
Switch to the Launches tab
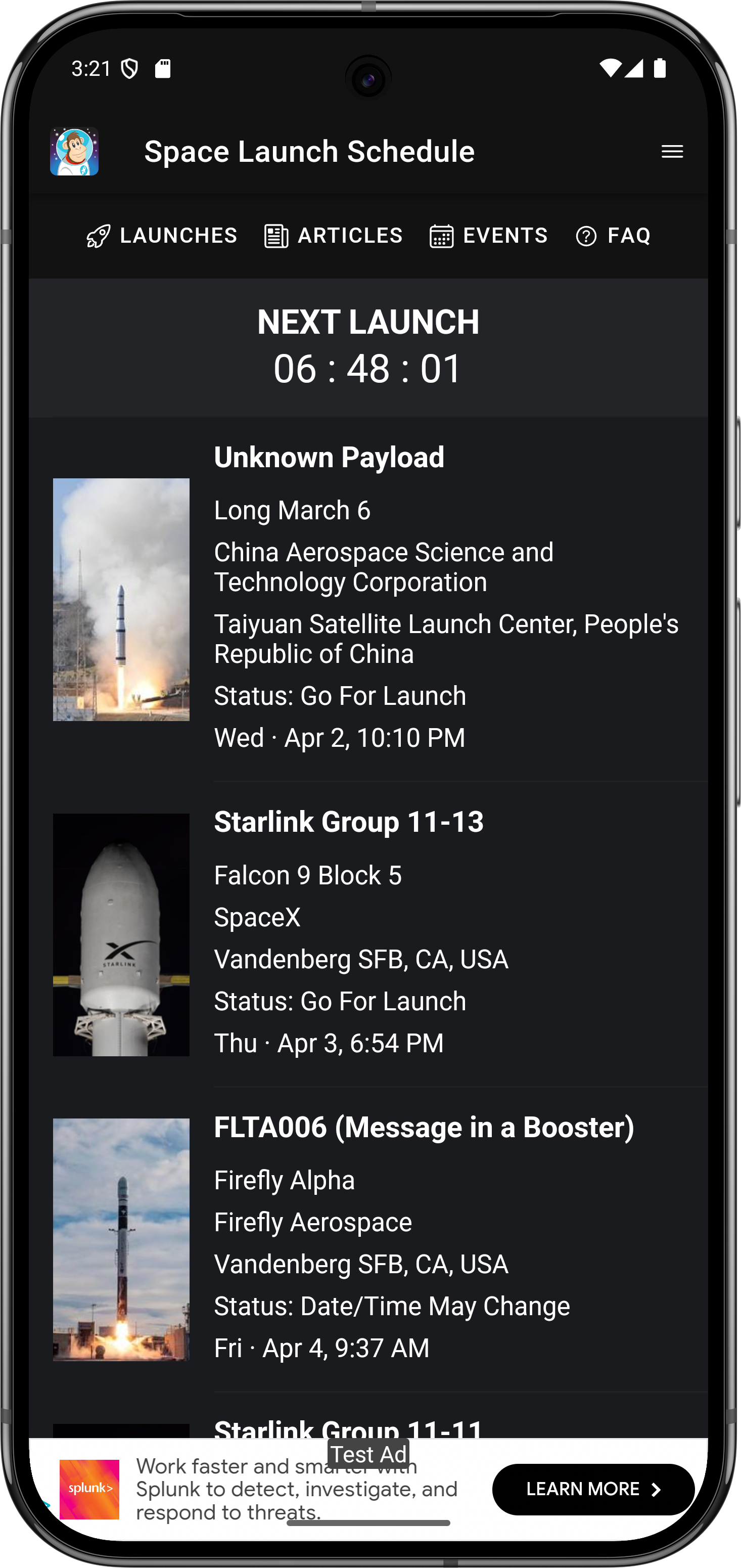click(x=162, y=236)
